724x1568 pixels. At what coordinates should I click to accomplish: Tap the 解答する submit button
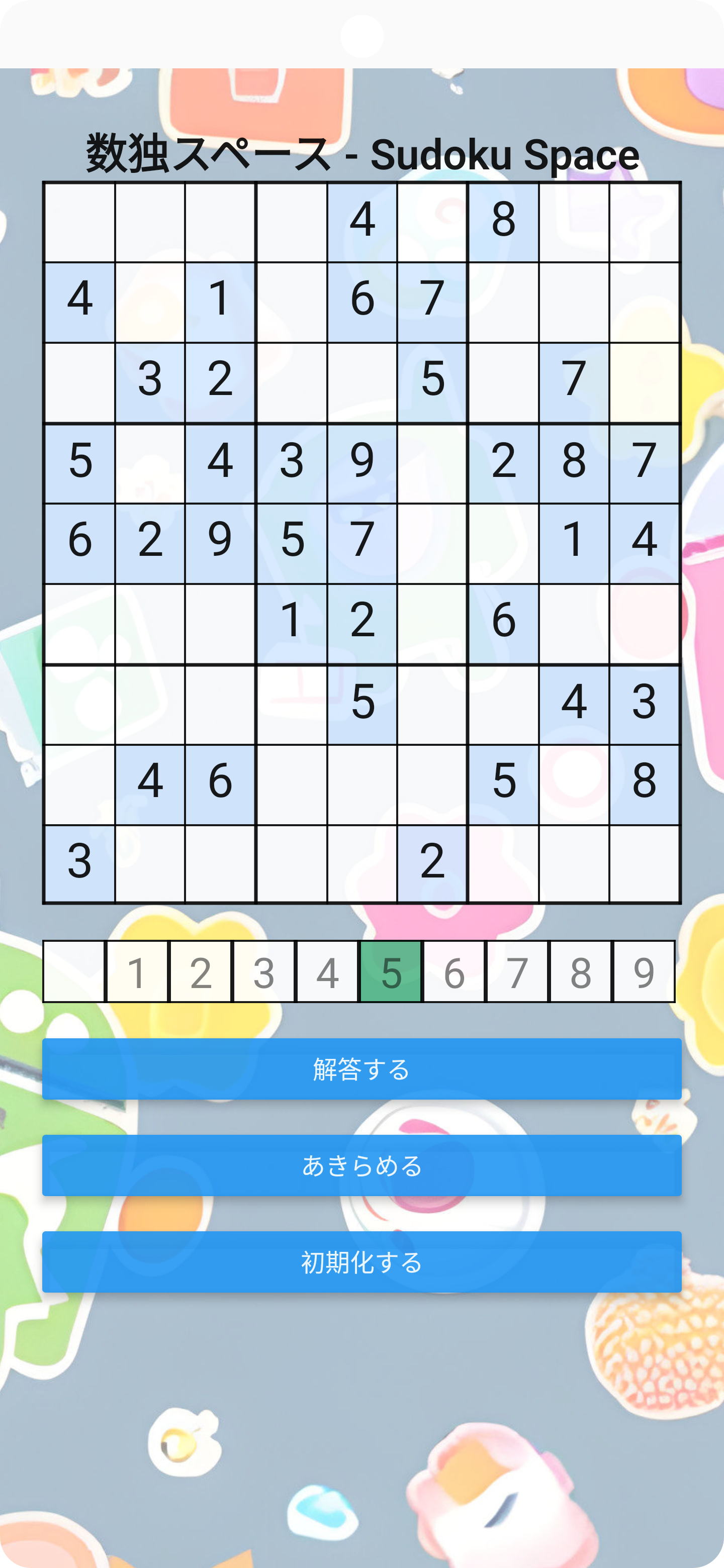point(361,1069)
